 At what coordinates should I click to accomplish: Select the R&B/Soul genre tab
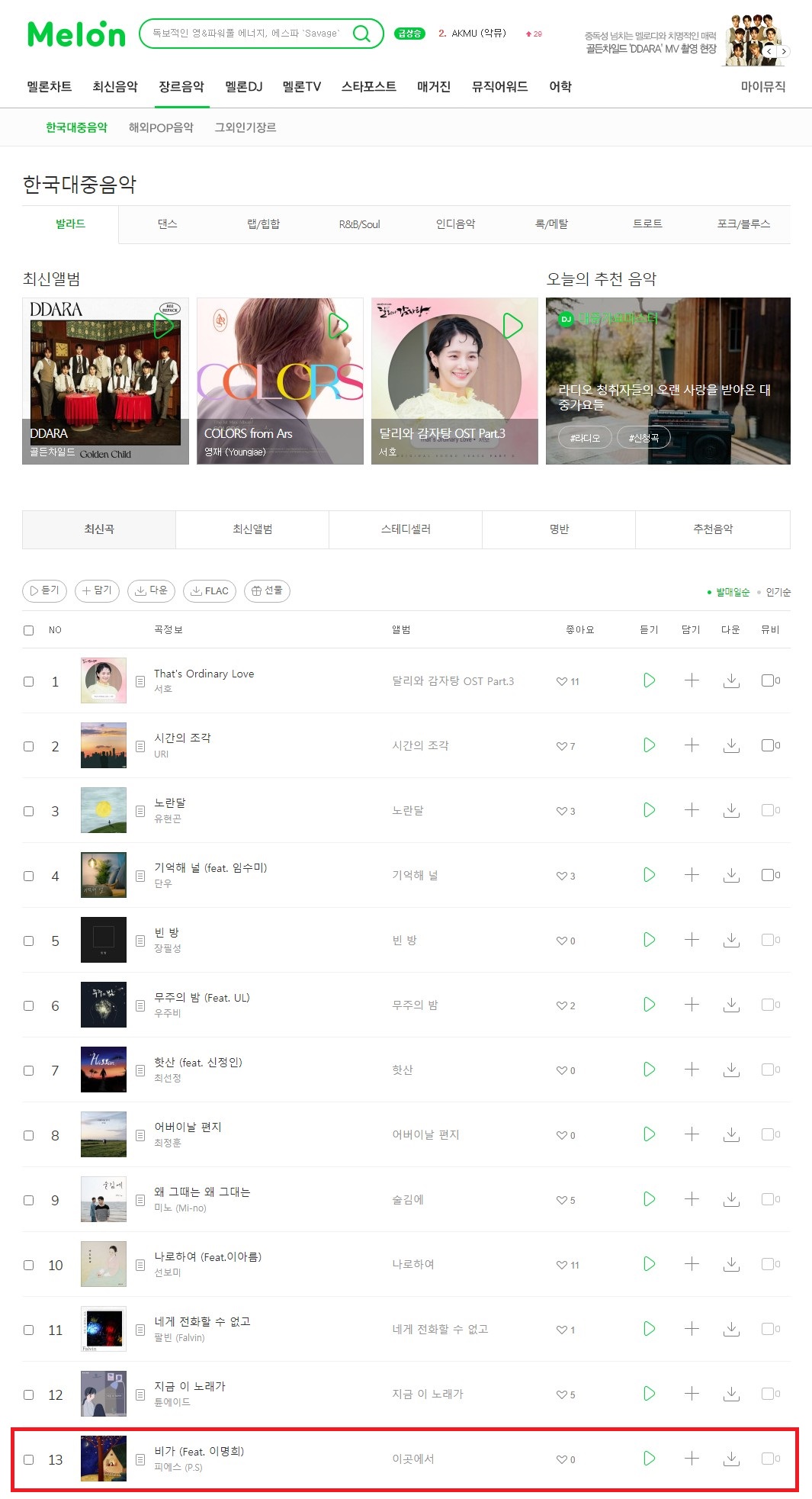359,224
